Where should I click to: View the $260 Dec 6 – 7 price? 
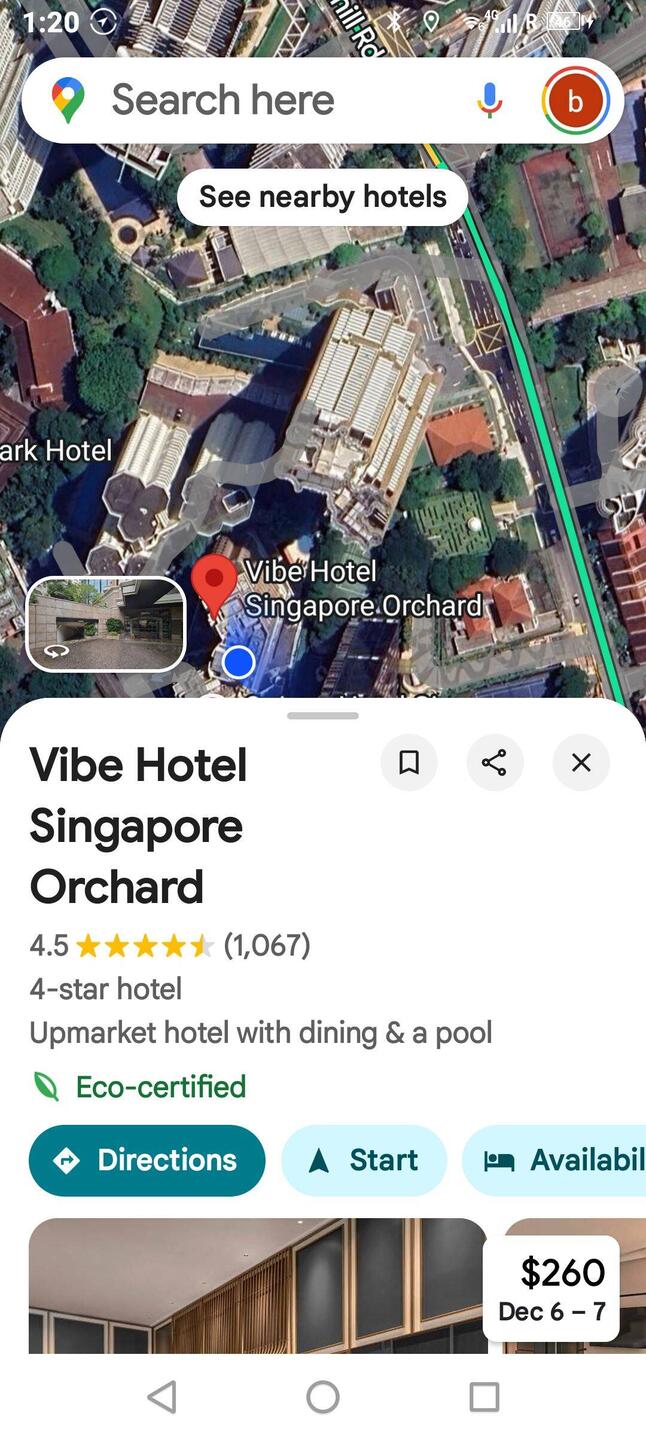pos(551,1288)
